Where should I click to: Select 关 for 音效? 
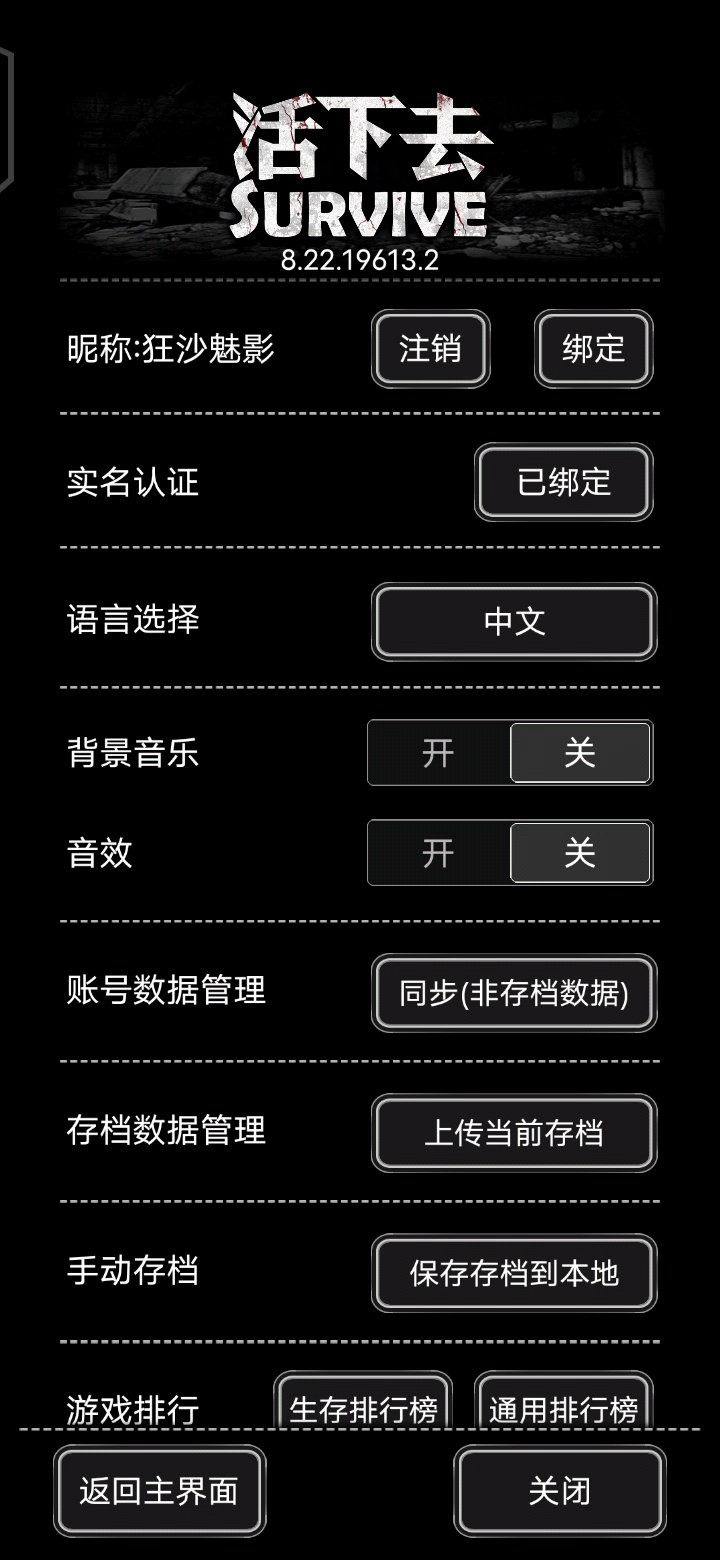coord(580,853)
